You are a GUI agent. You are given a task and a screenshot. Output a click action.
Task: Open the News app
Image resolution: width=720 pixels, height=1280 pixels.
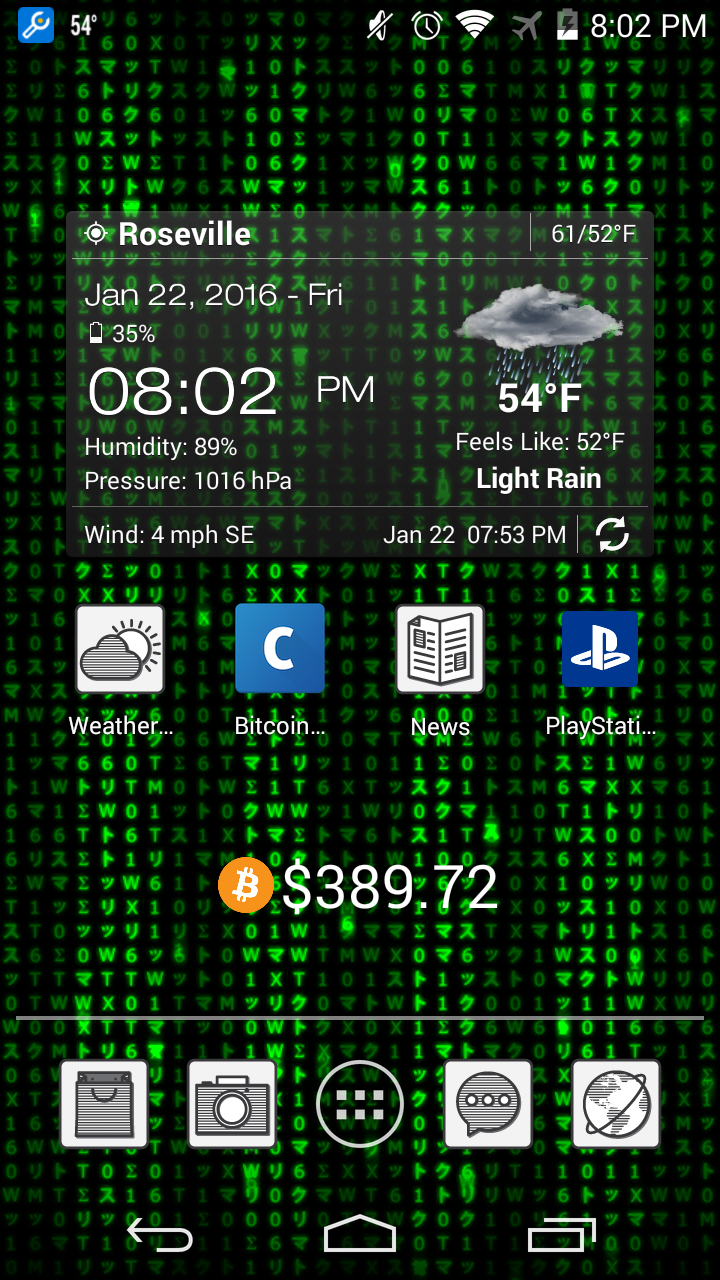[x=439, y=648]
